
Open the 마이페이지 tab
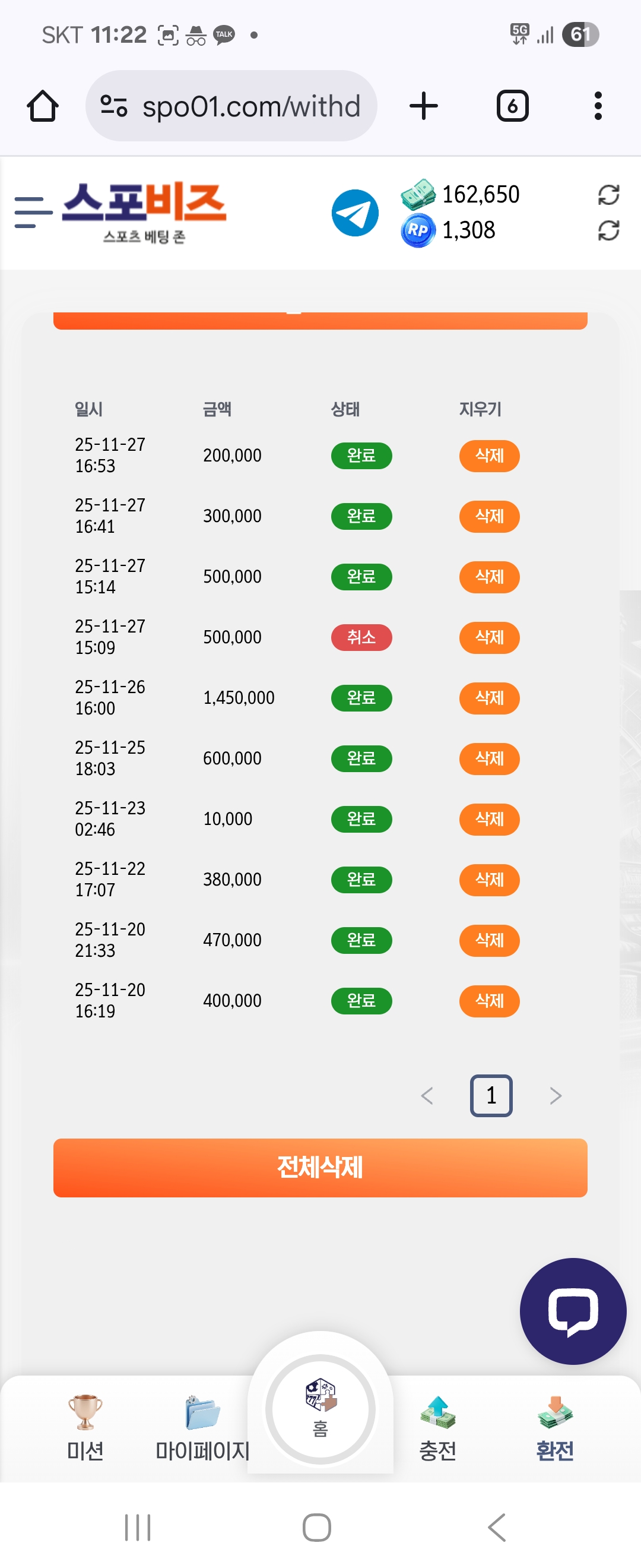(x=202, y=1427)
